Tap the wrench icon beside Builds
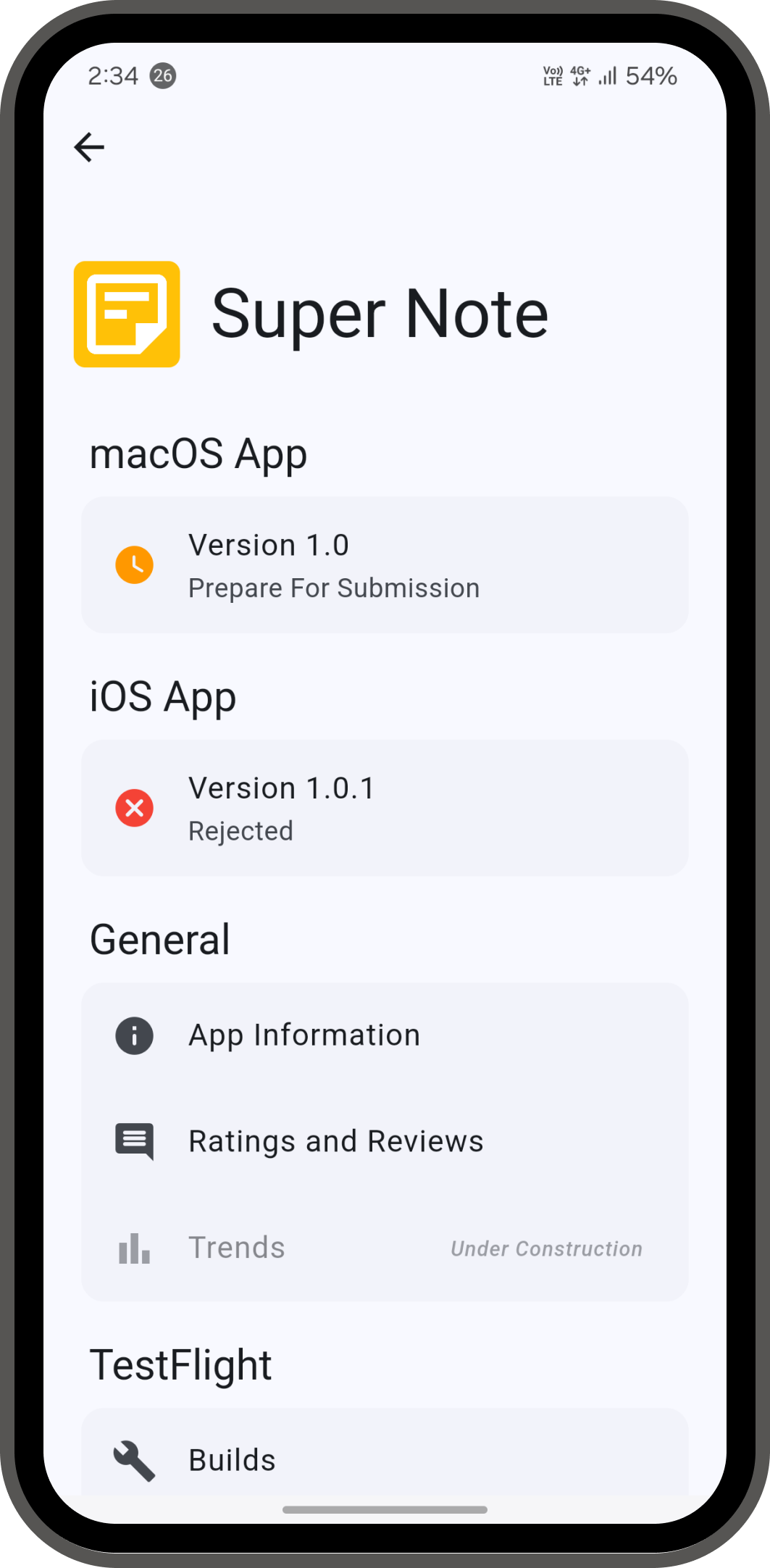This screenshot has width=770, height=1568. point(134,1459)
